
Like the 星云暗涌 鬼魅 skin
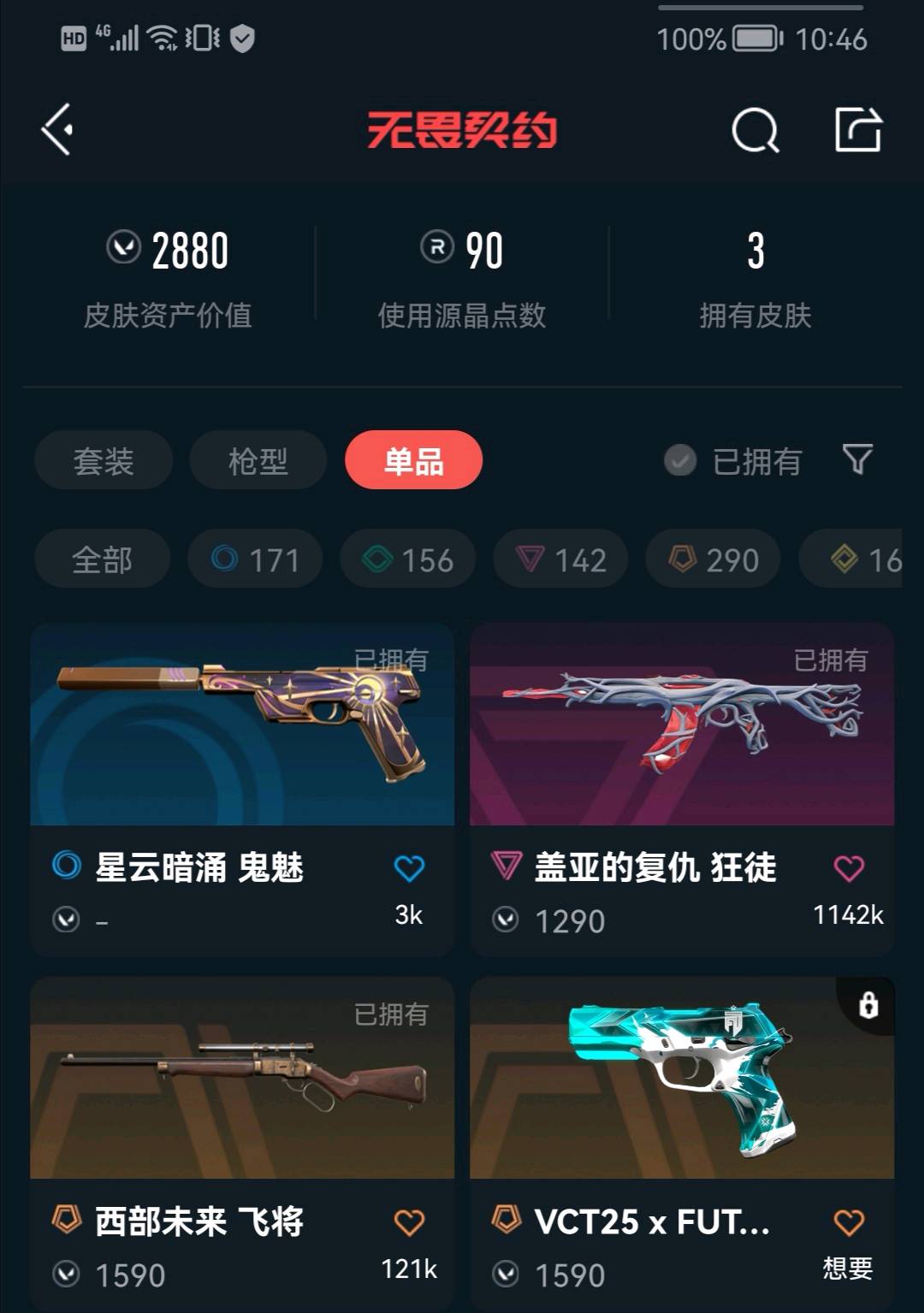click(409, 868)
